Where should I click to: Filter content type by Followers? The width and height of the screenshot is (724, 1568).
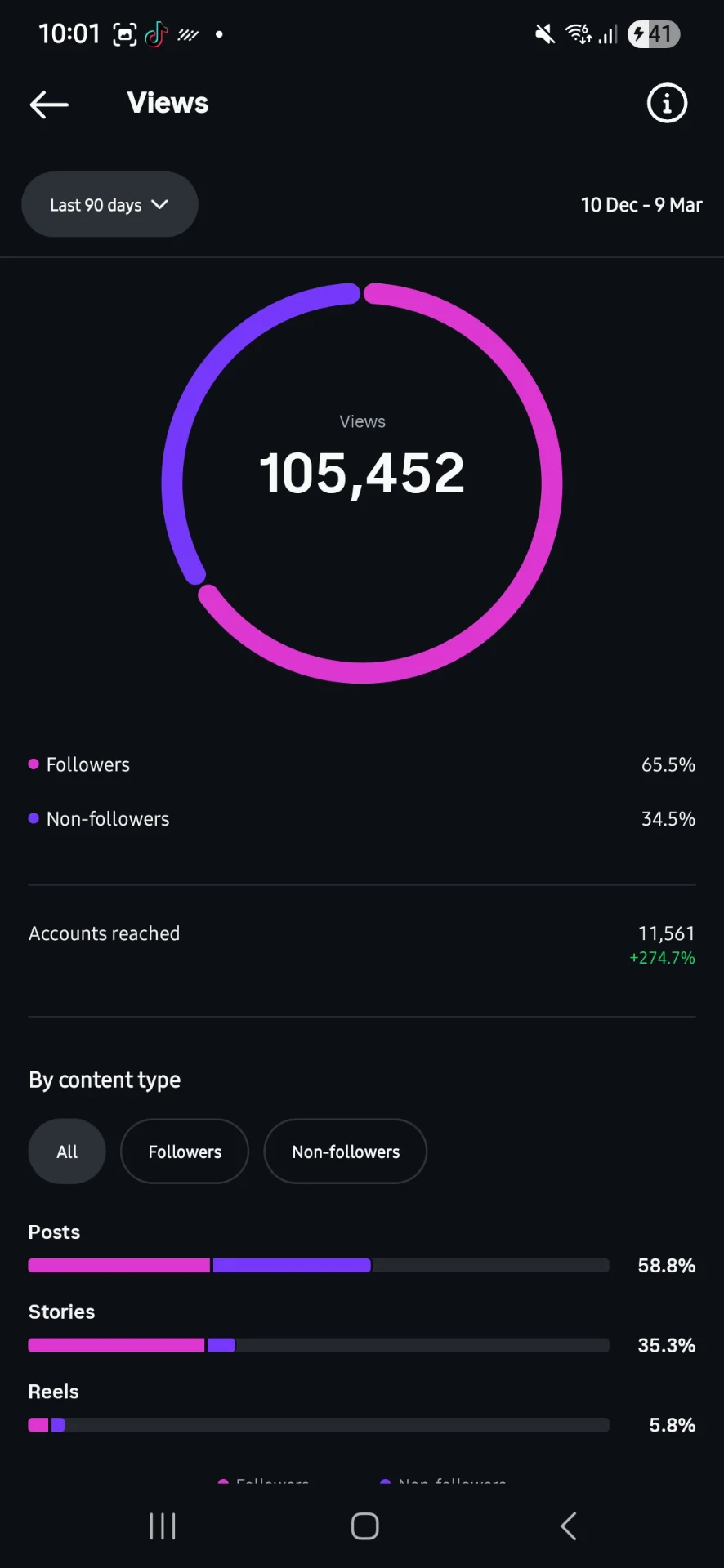(x=185, y=1151)
